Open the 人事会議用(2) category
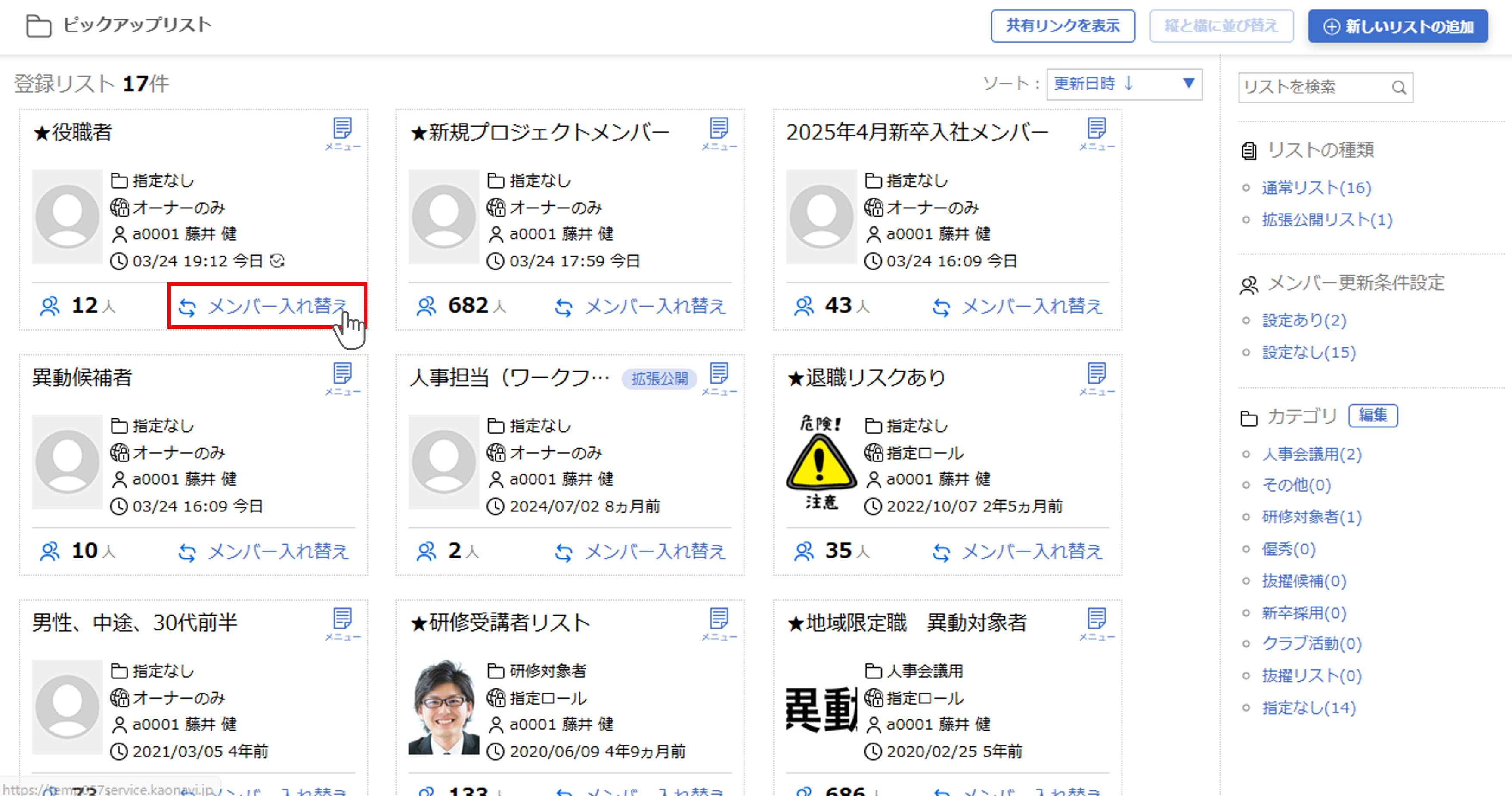The height and width of the screenshot is (796, 1512). tap(1311, 454)
